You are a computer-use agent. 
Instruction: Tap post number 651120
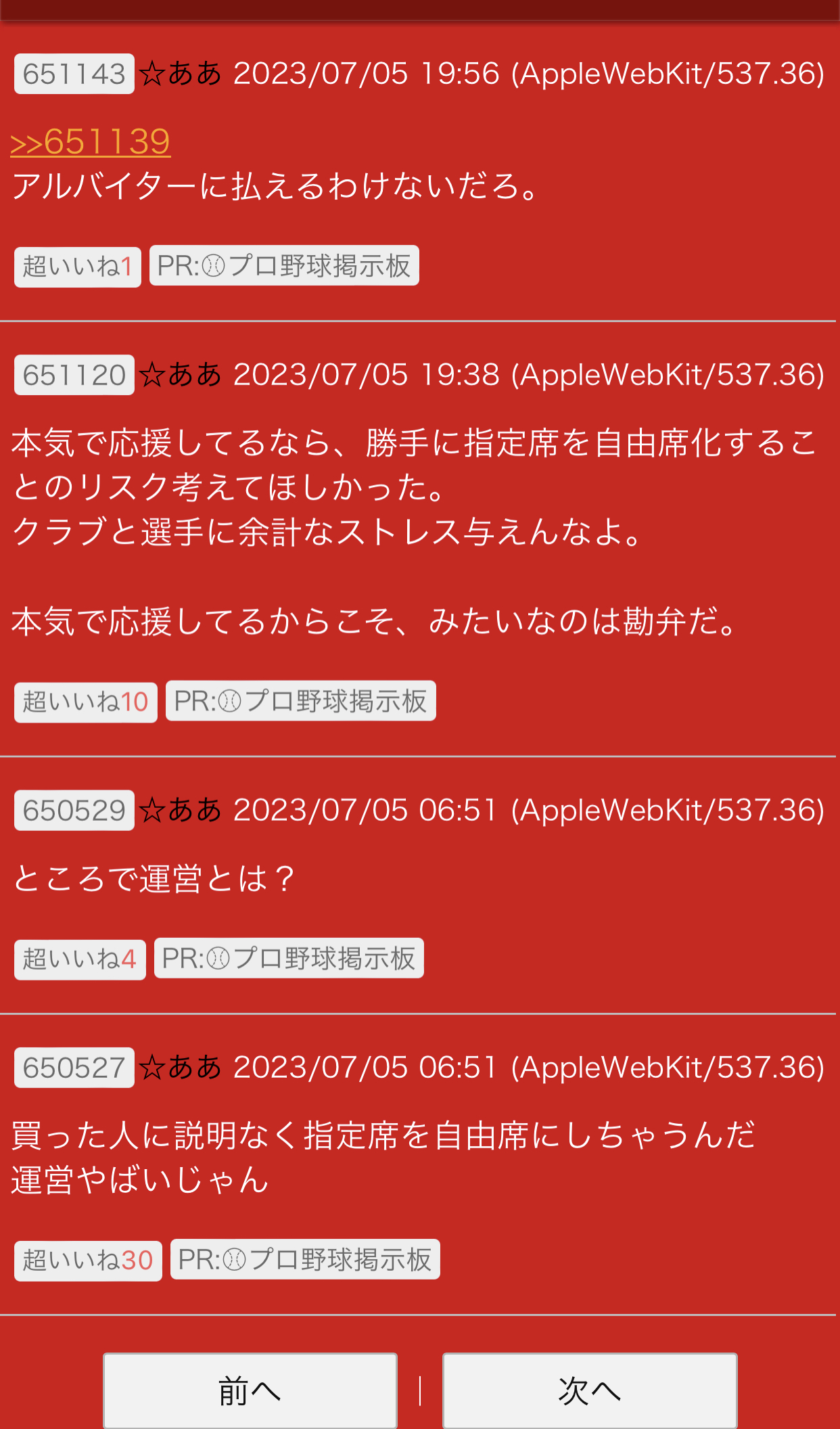point(74,375)
